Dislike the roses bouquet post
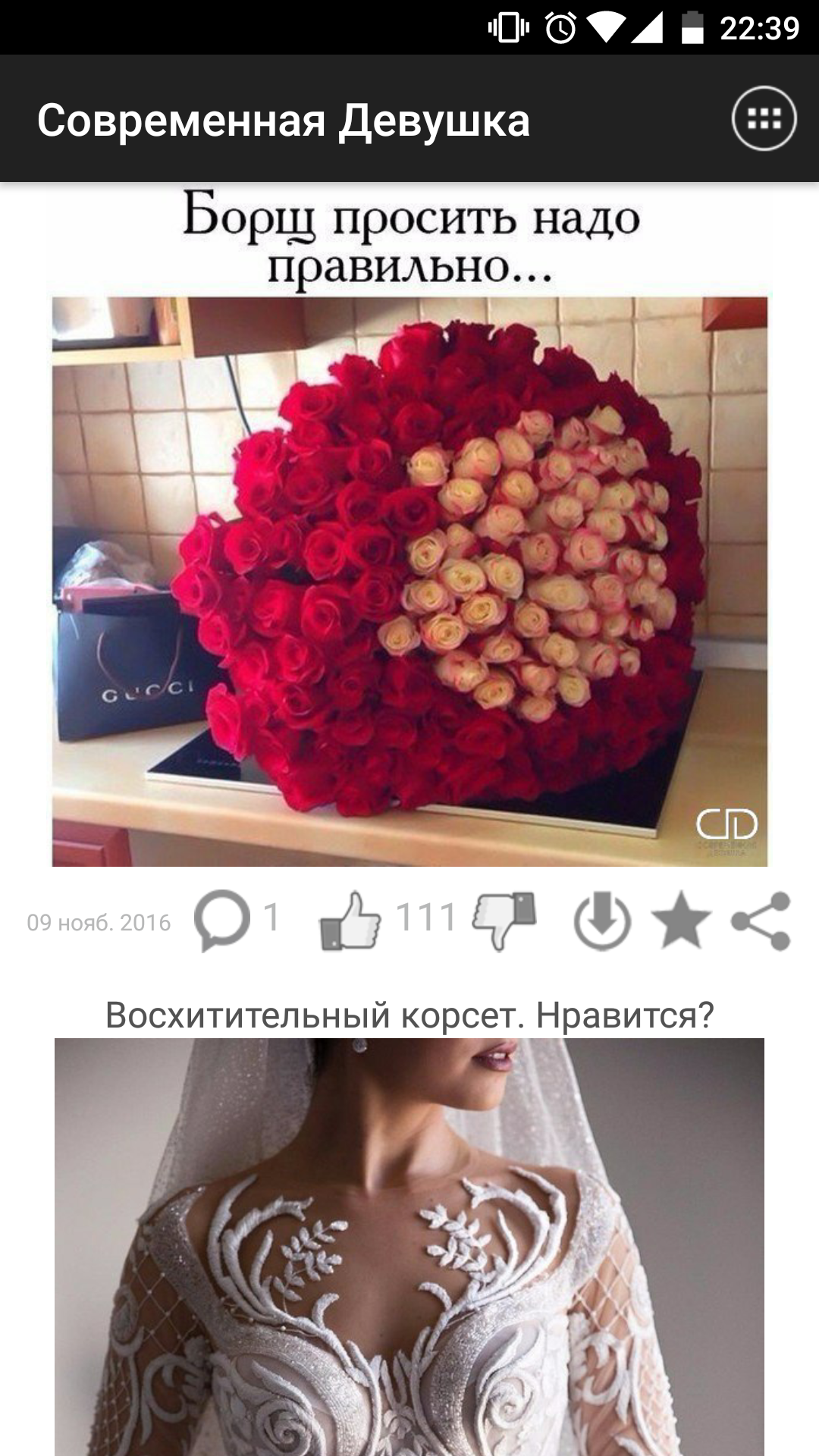819x1456 pixels. coord(504,921)
